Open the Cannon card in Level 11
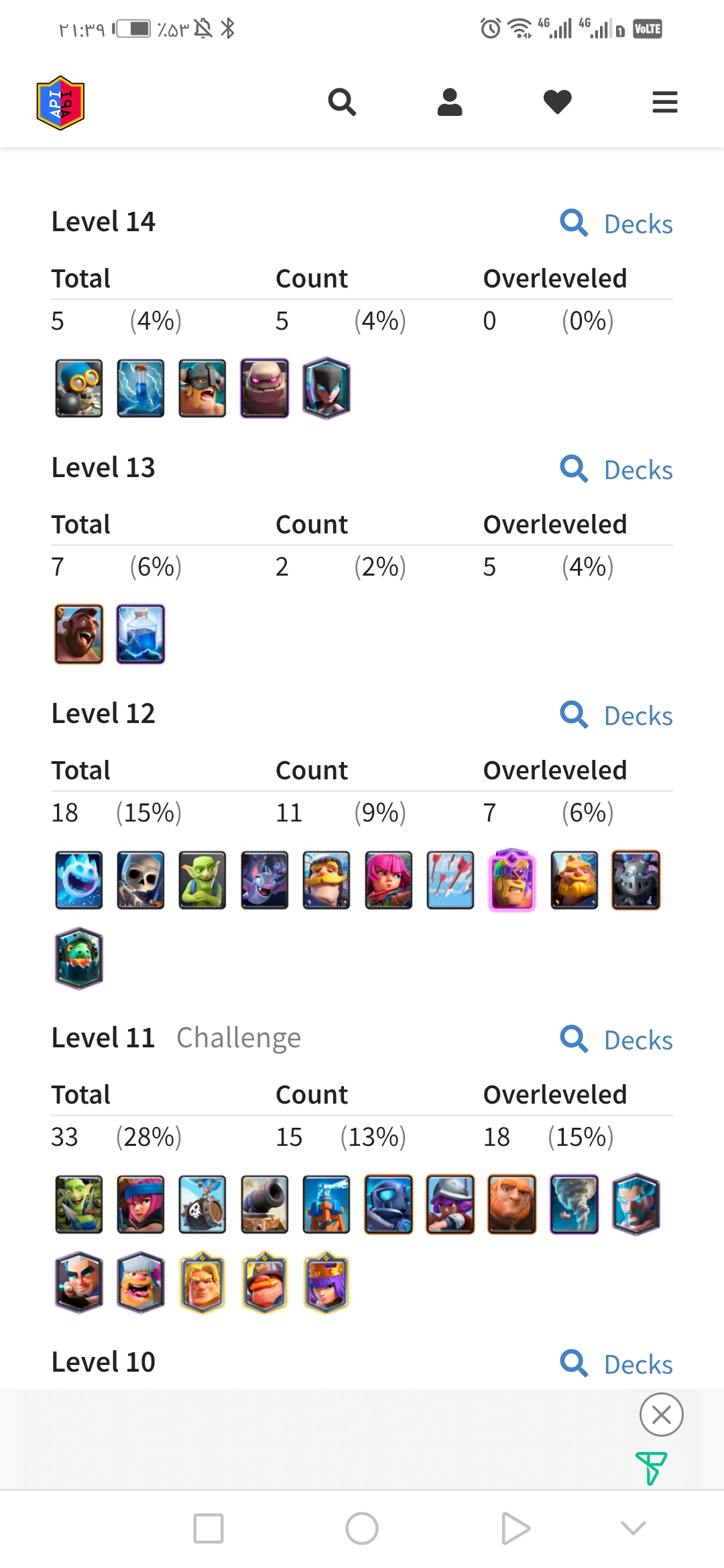The image size is (724, 1568). click(265, 1204)
